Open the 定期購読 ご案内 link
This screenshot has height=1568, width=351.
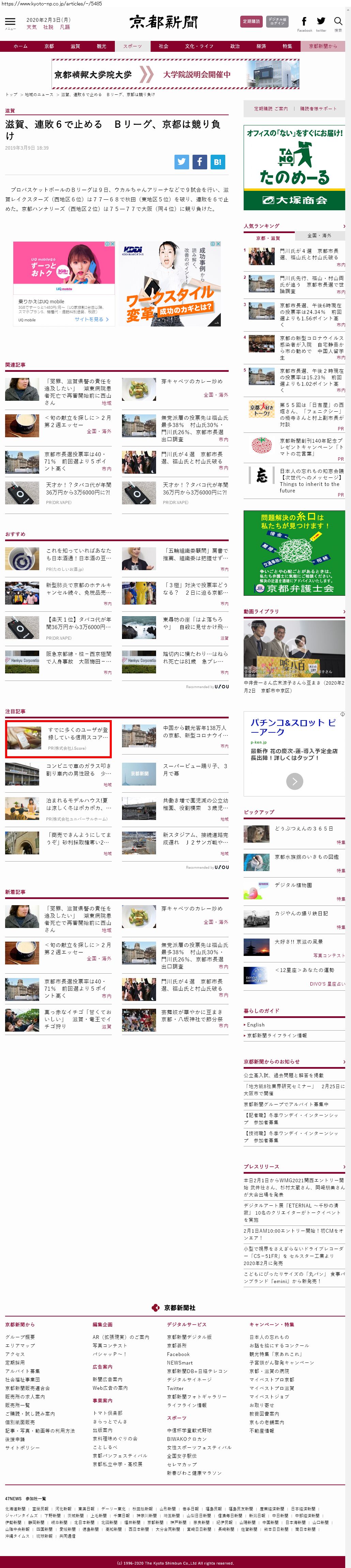(x=271, y=108)
